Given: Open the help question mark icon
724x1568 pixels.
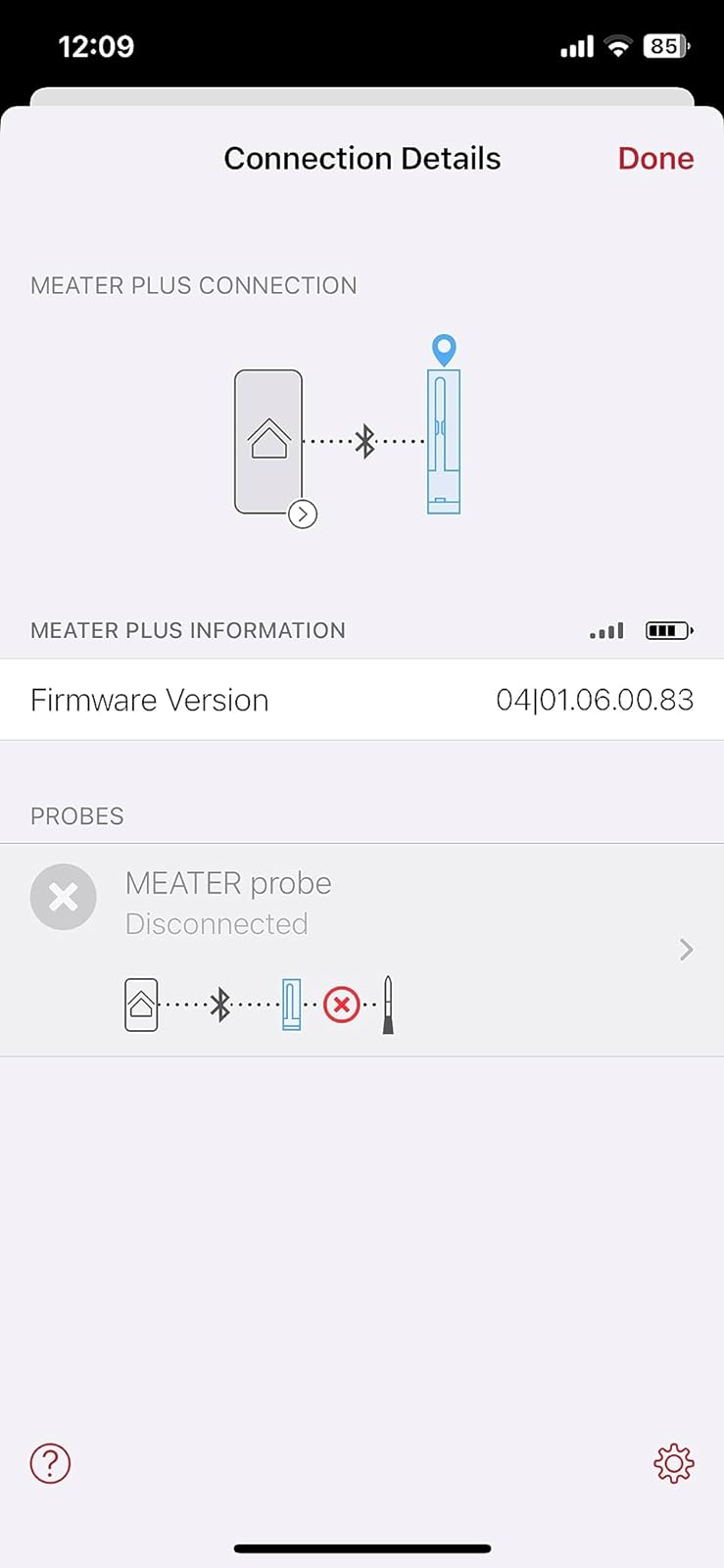Looking at the screenshot, I should point(50,1463).
